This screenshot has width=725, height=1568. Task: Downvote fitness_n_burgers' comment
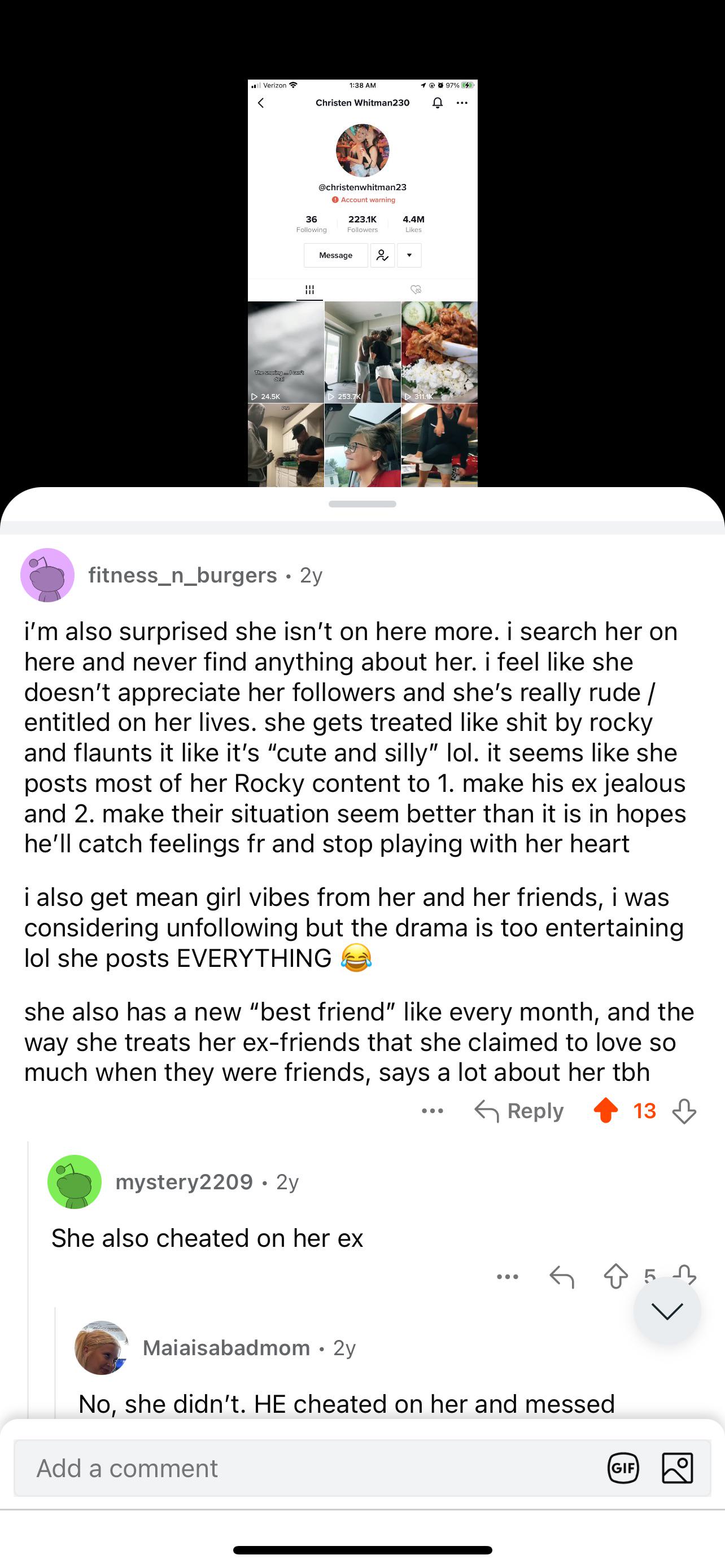click(684, 1111)
